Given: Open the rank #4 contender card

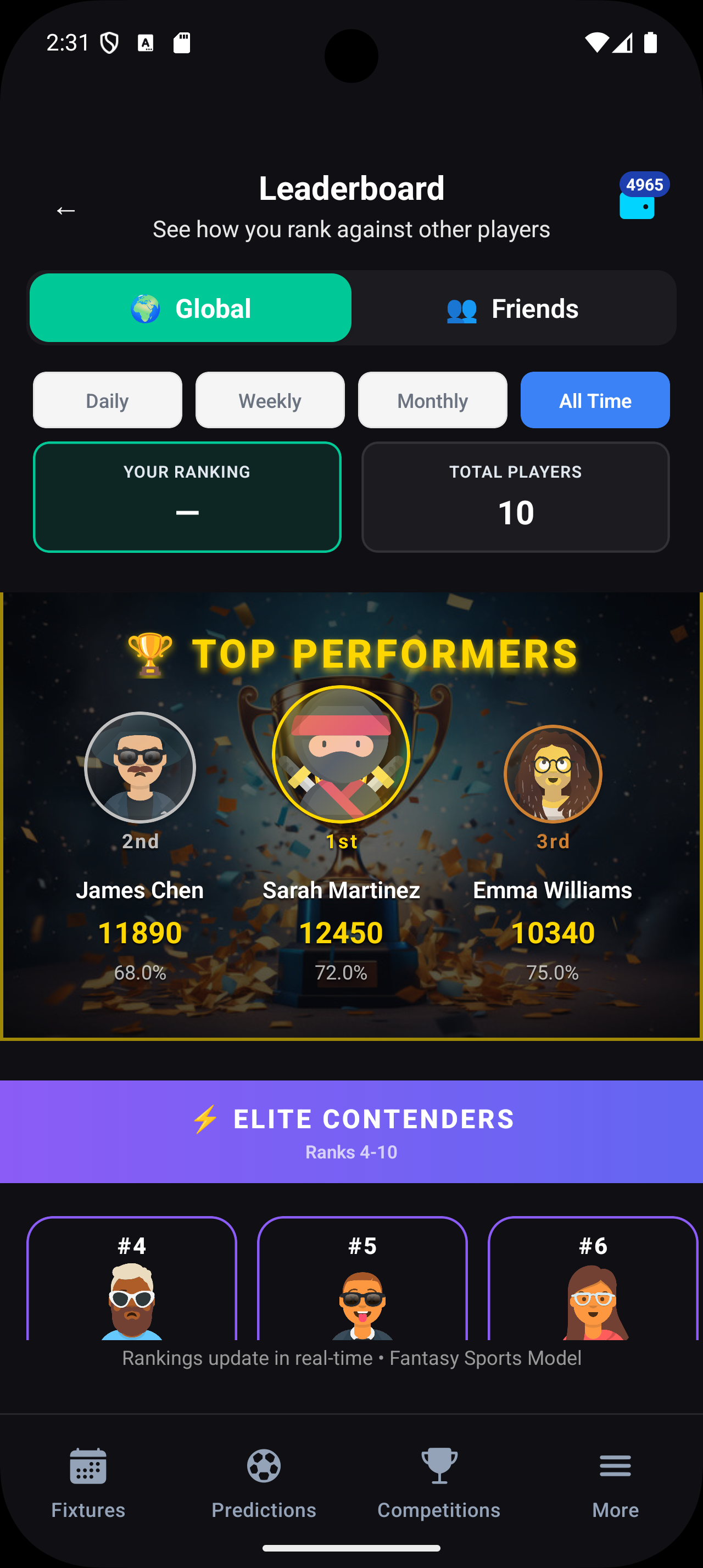Looking at the screenshot, I should [x=131, y=1278].
